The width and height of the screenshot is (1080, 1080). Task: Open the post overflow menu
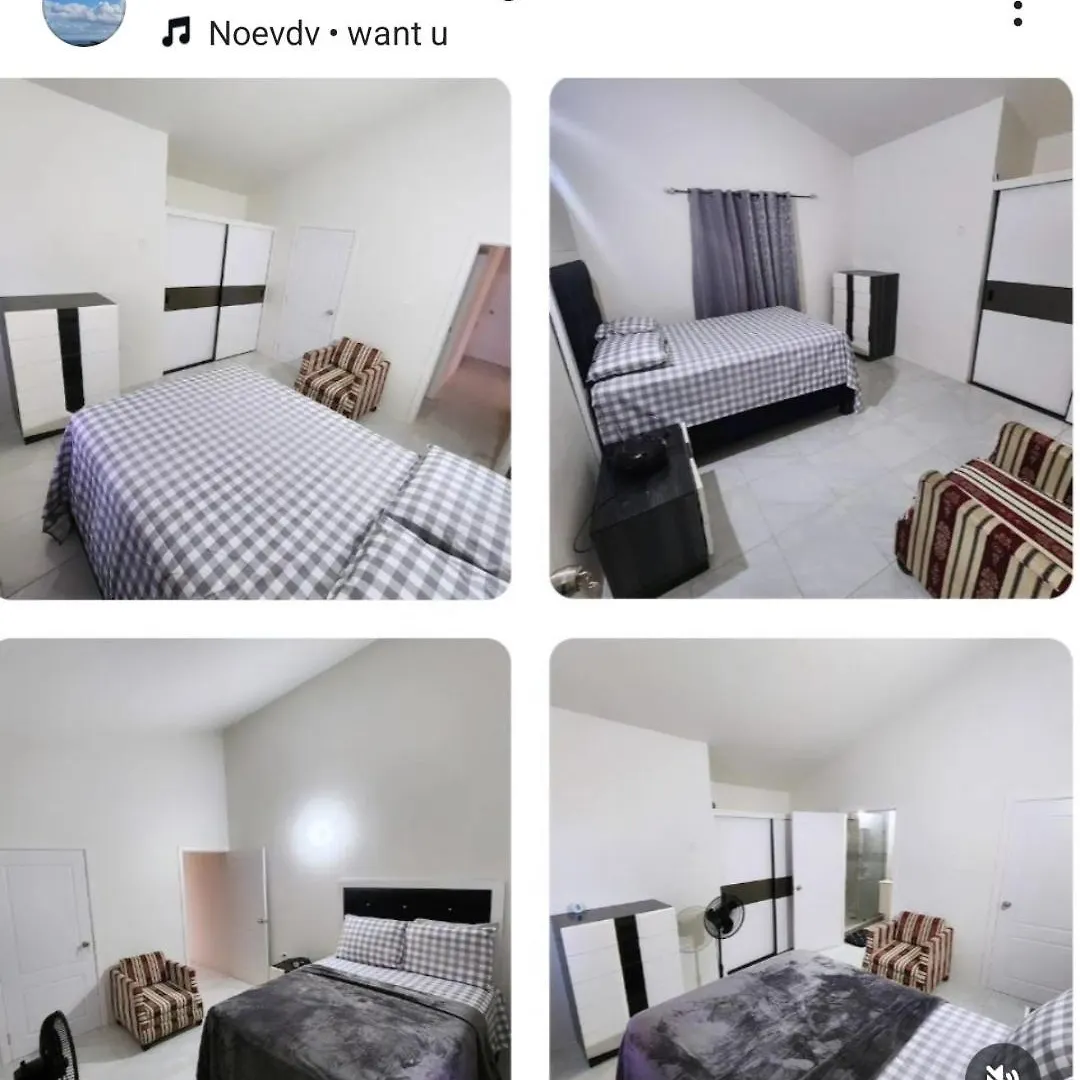pyautogui.click(x=1017, y=13)
